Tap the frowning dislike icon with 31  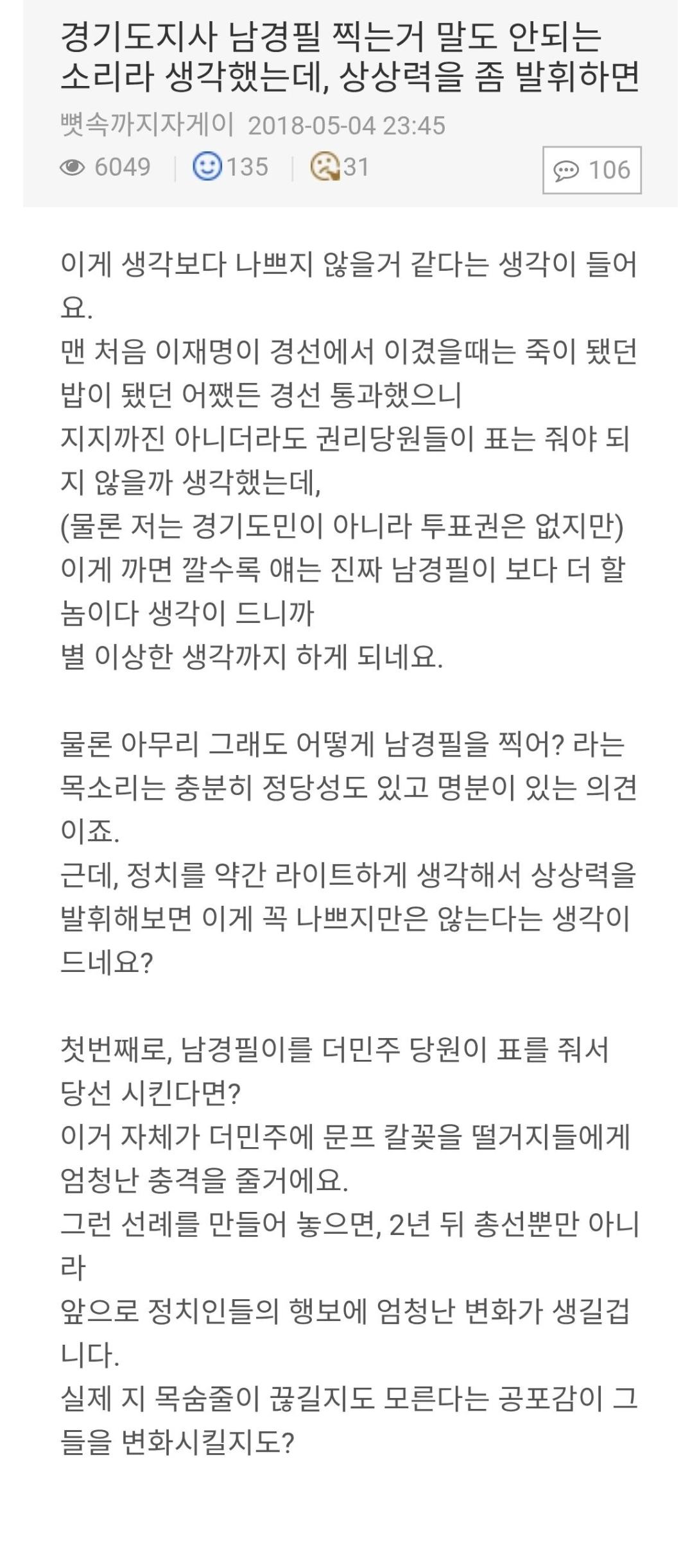coord(325,167)
